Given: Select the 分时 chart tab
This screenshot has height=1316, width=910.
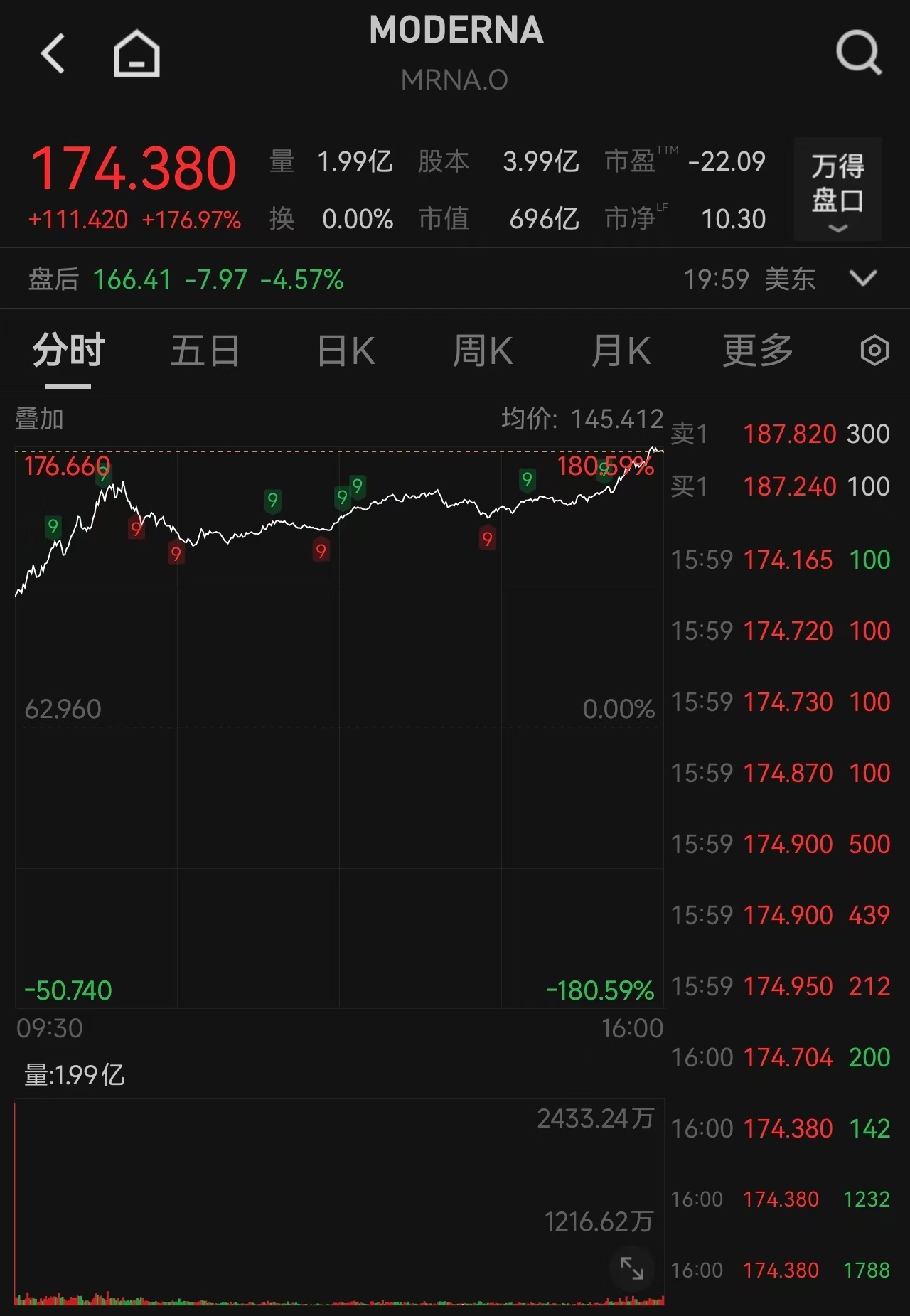Looking at the screenshot, I should (x=68, y=351).
